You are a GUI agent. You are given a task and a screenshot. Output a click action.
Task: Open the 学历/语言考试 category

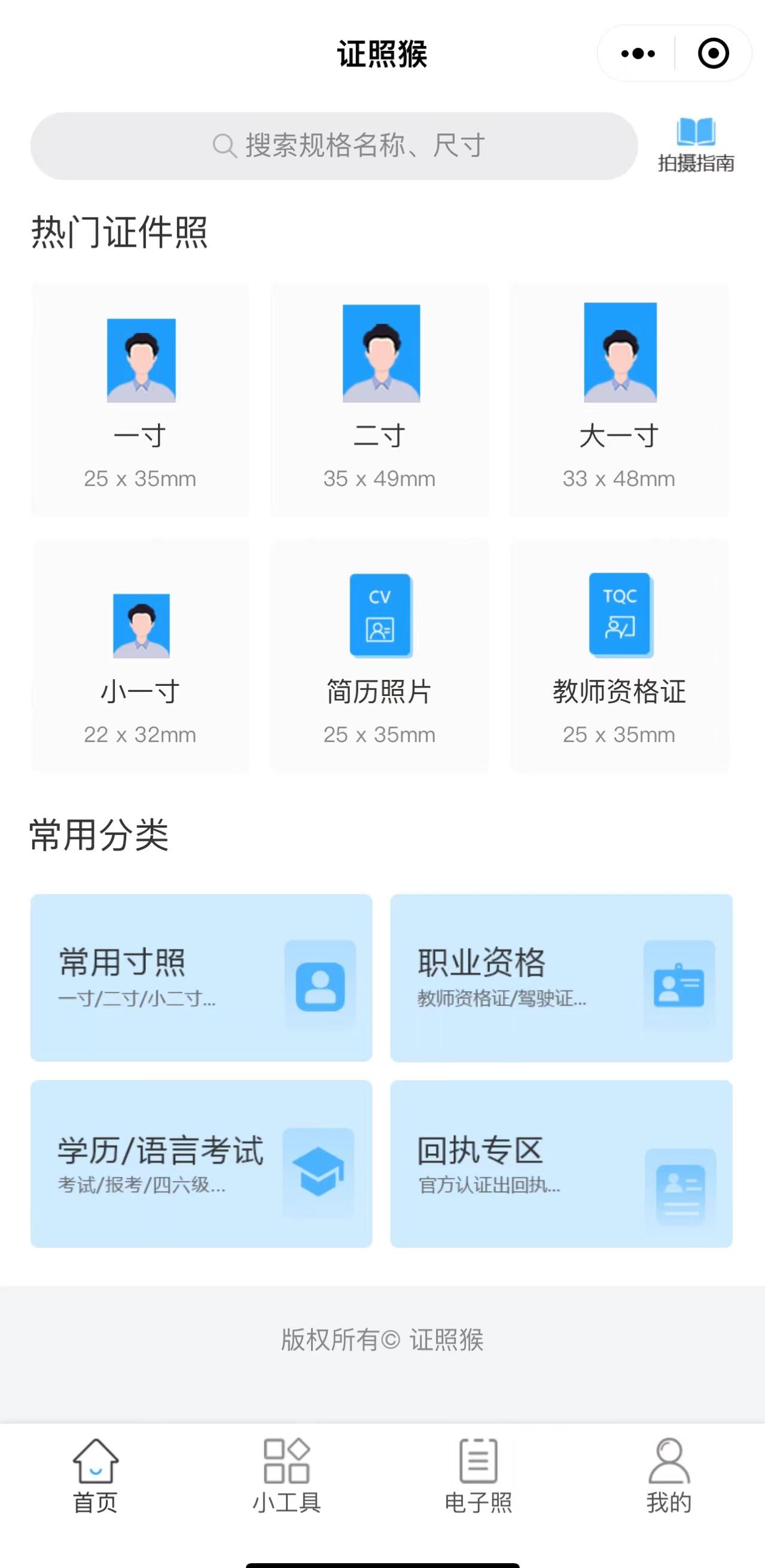(202, 1164)
